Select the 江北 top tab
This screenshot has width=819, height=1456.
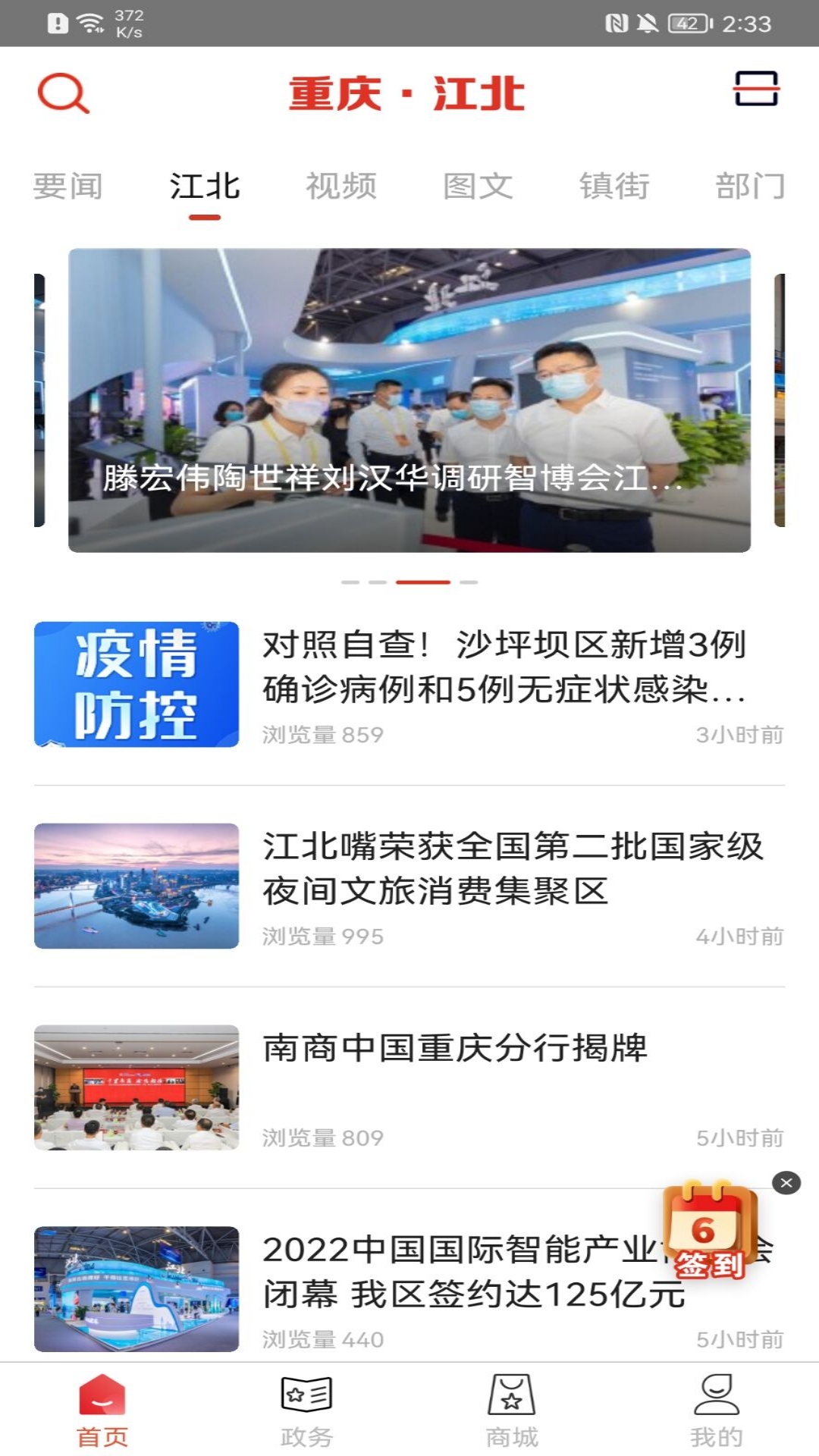pos(205,187)
